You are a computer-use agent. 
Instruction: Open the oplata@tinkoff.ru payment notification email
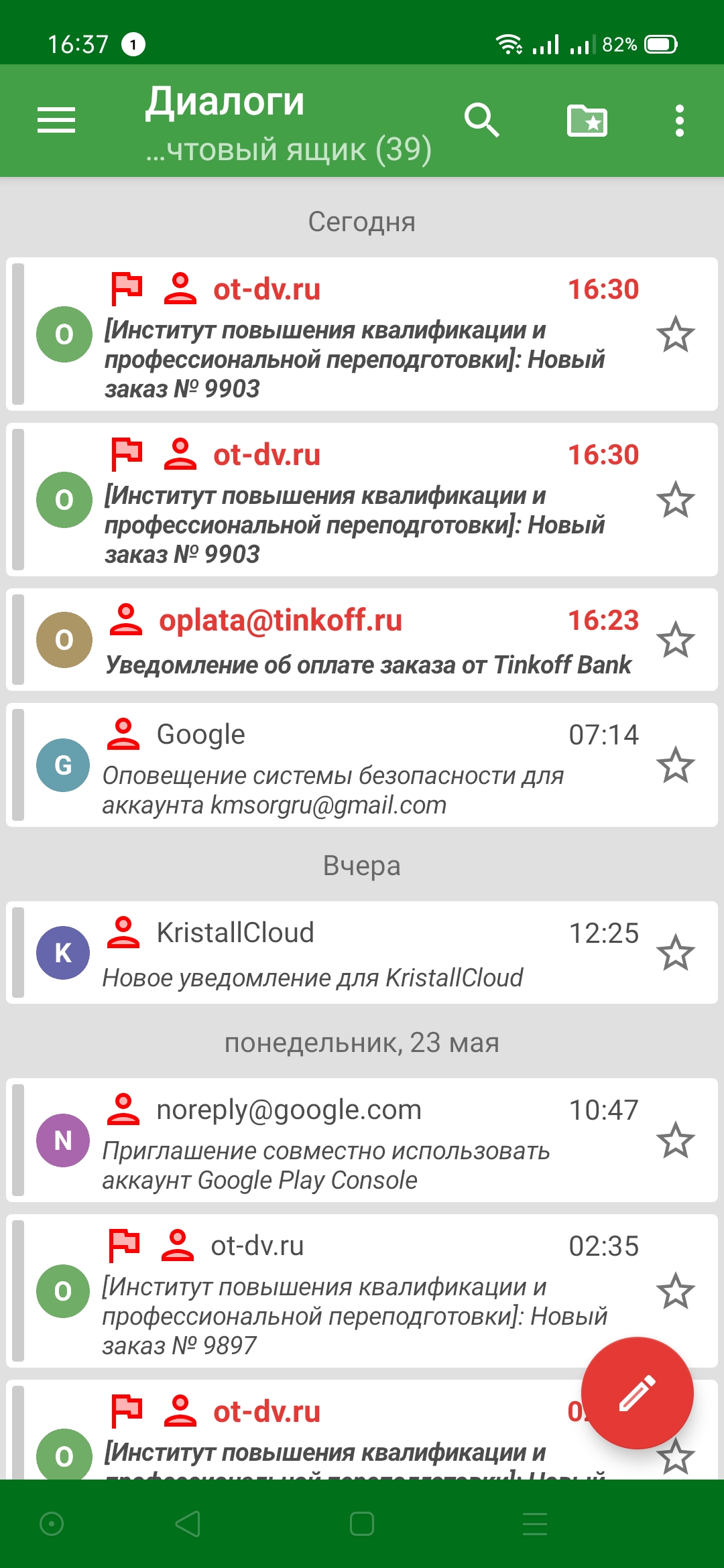coord(369,641)
